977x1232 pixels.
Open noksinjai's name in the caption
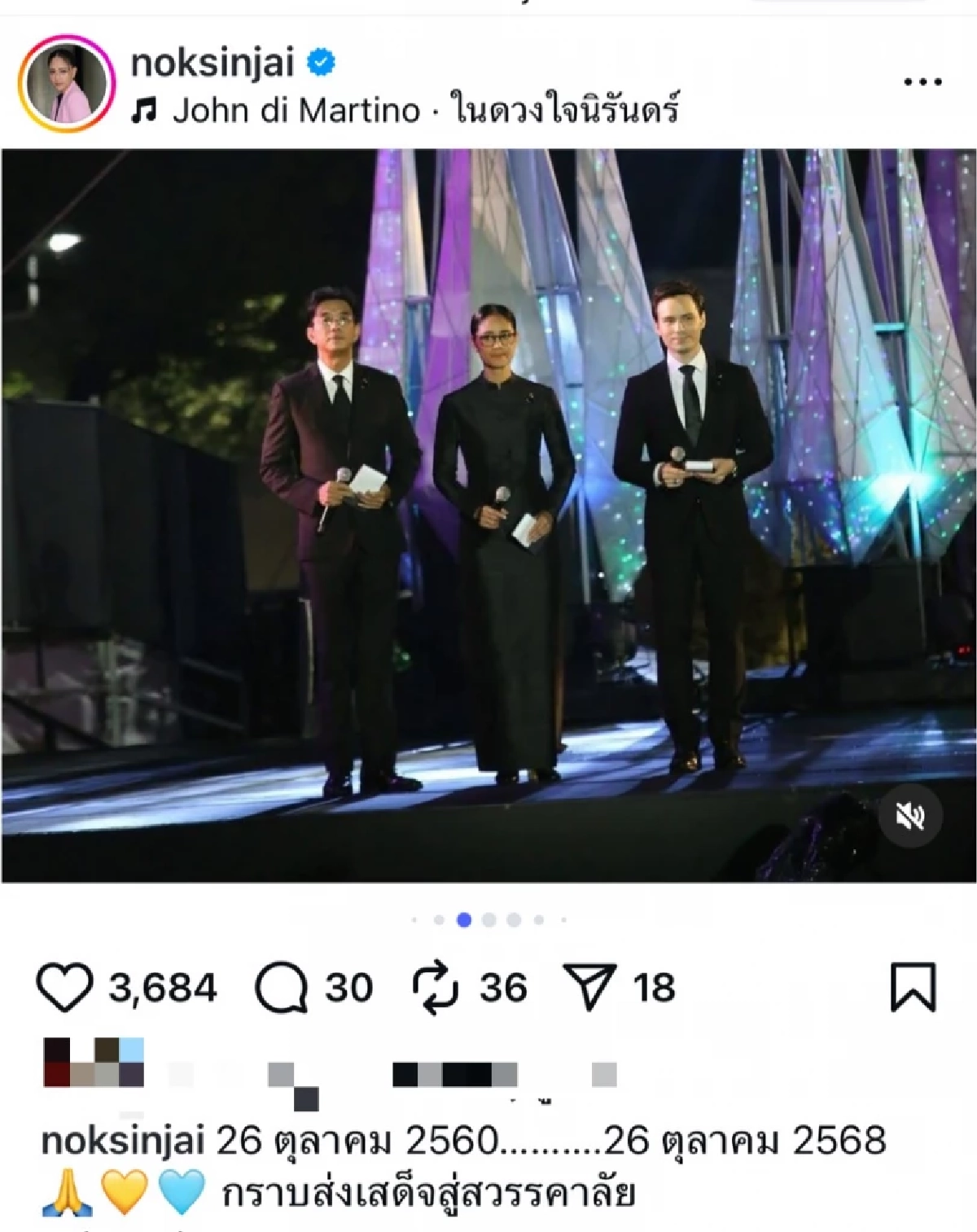(x=122, y=1142)
